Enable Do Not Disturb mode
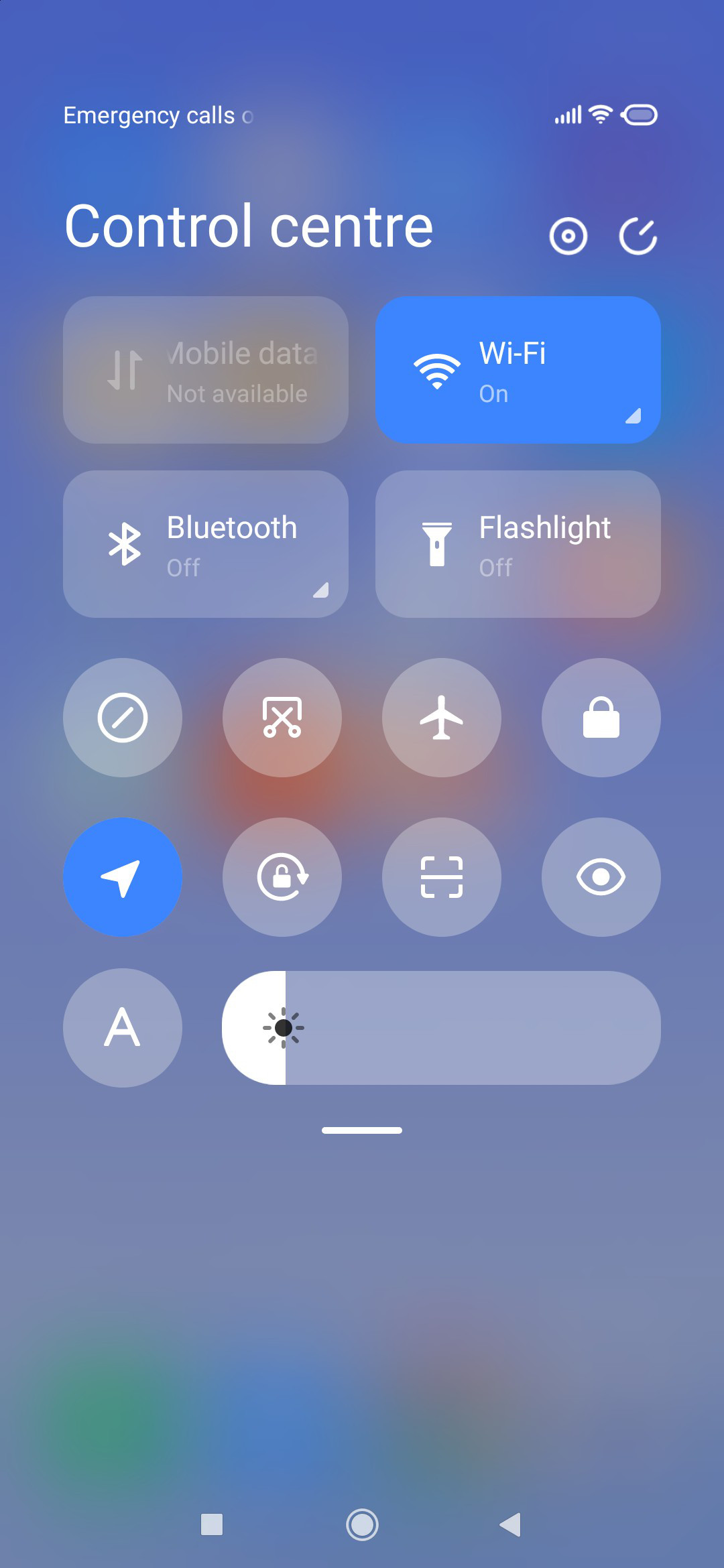The height and width of the screenshot is (1568, 724). pos(123,718)
